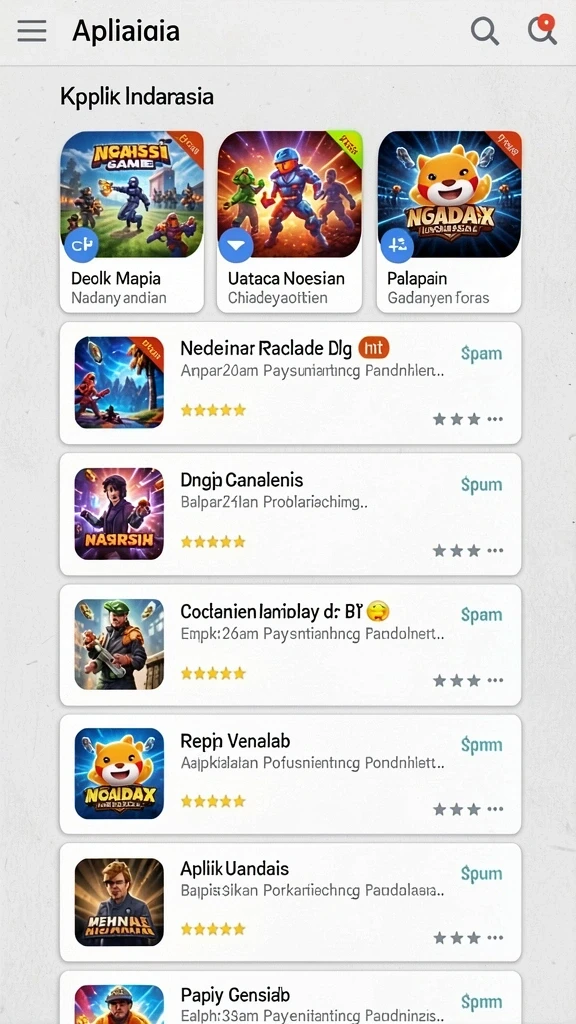Open the Coclanien lamiplay app row
The height and width of the screenshot is (1024, 576).
point(291,645)
